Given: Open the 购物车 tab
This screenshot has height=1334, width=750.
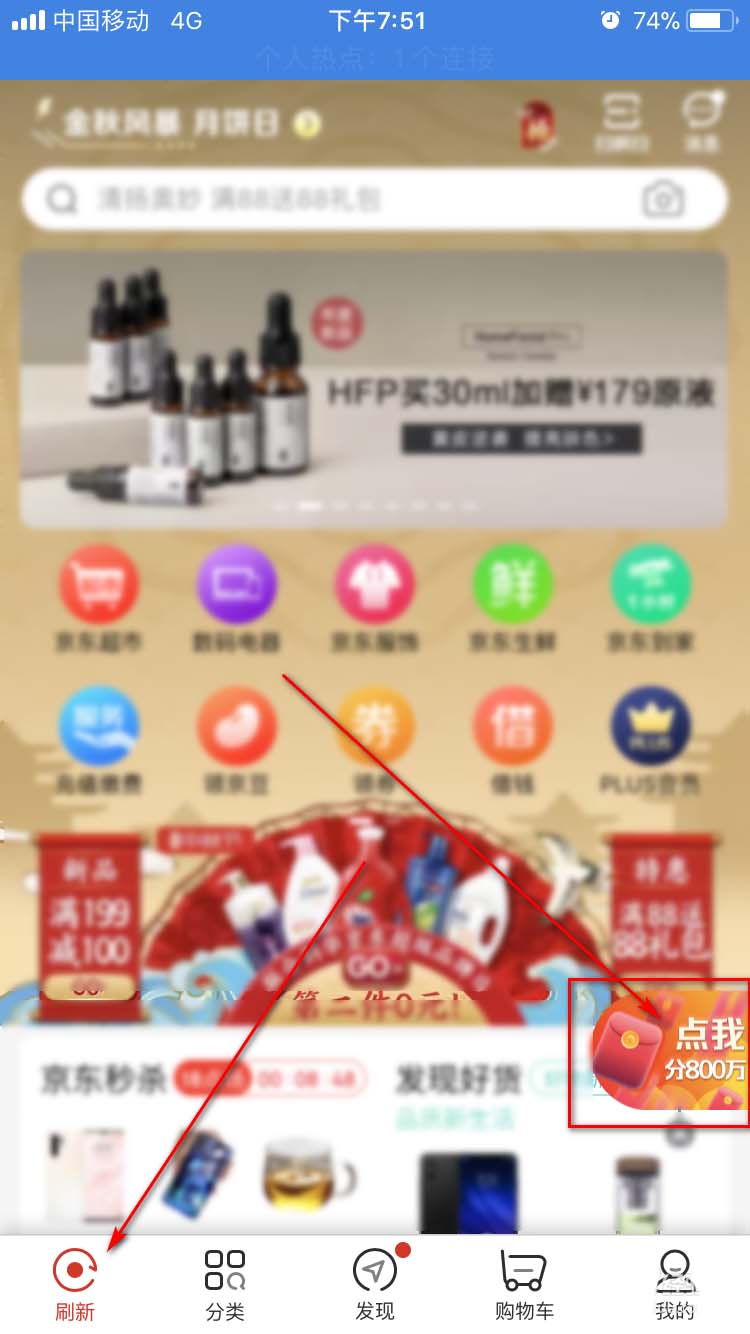Looking at the screenshot, I should 524,1285.
